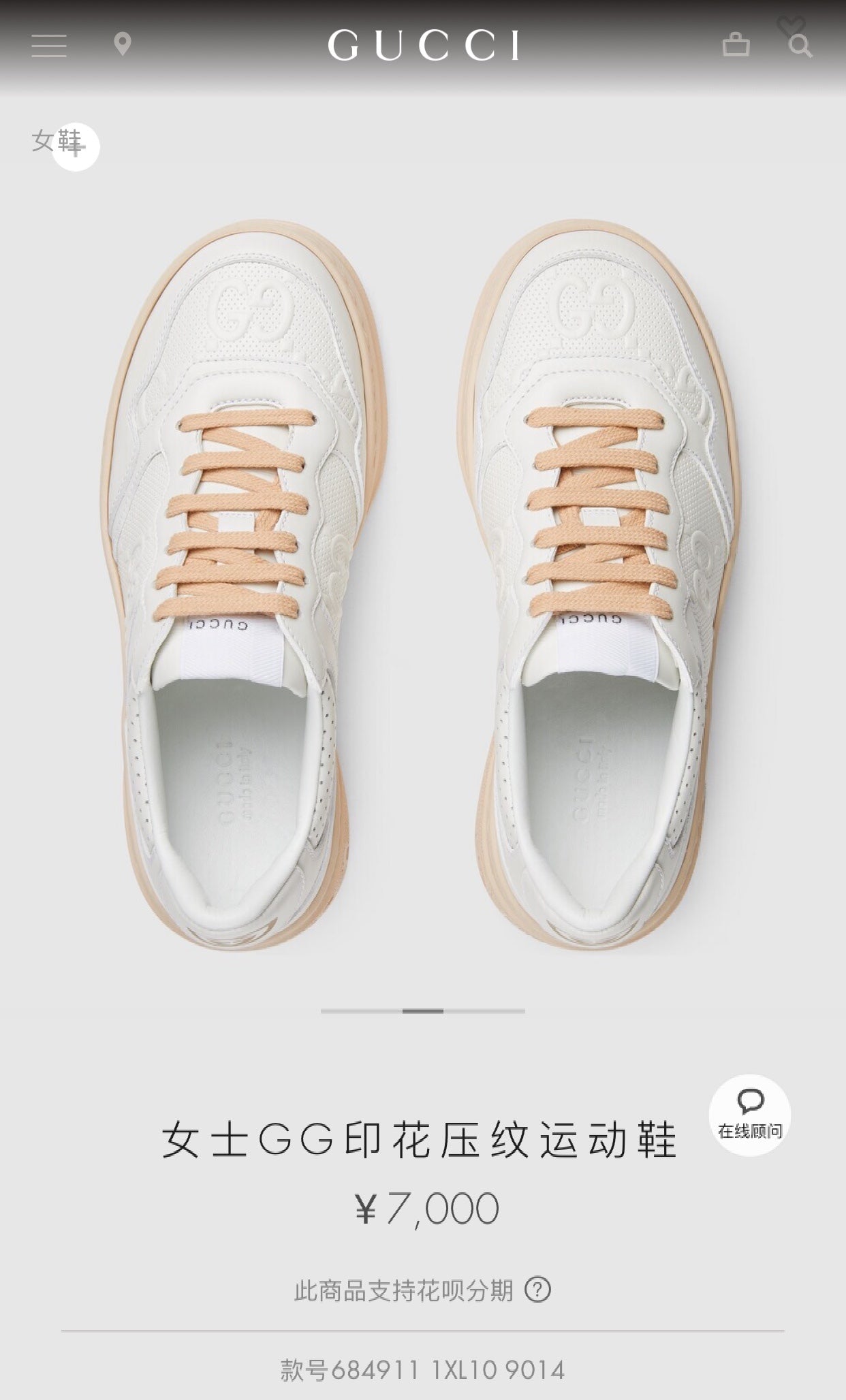Open the shopping bag
Image resolution: width=846 pixels, height=1400 pixels.
coord(736,46)
